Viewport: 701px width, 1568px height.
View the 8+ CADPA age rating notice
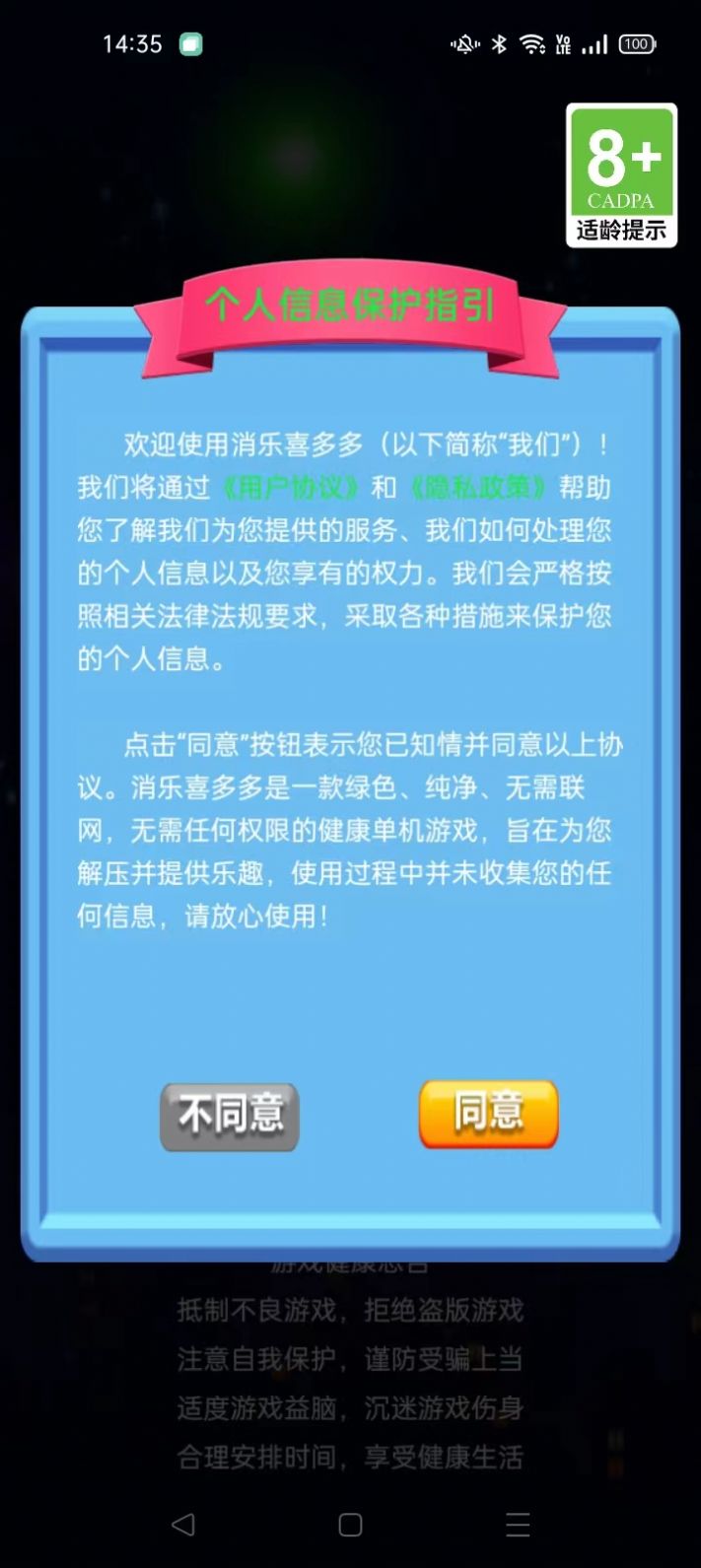(x=621, y=175)
